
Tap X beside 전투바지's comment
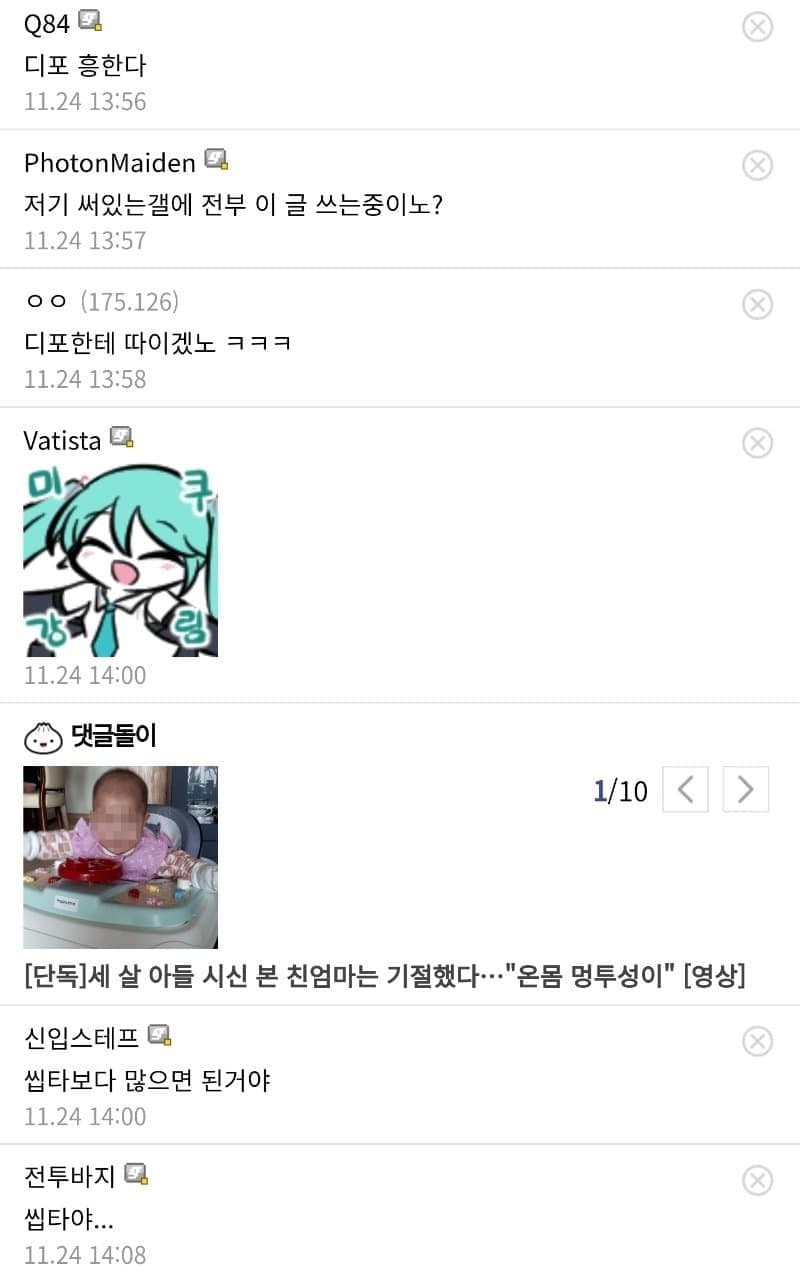(757, 1180)
